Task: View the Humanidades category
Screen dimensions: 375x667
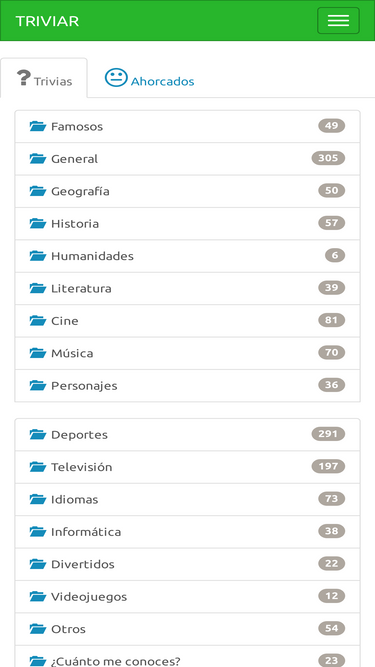Action: point(188,256)
